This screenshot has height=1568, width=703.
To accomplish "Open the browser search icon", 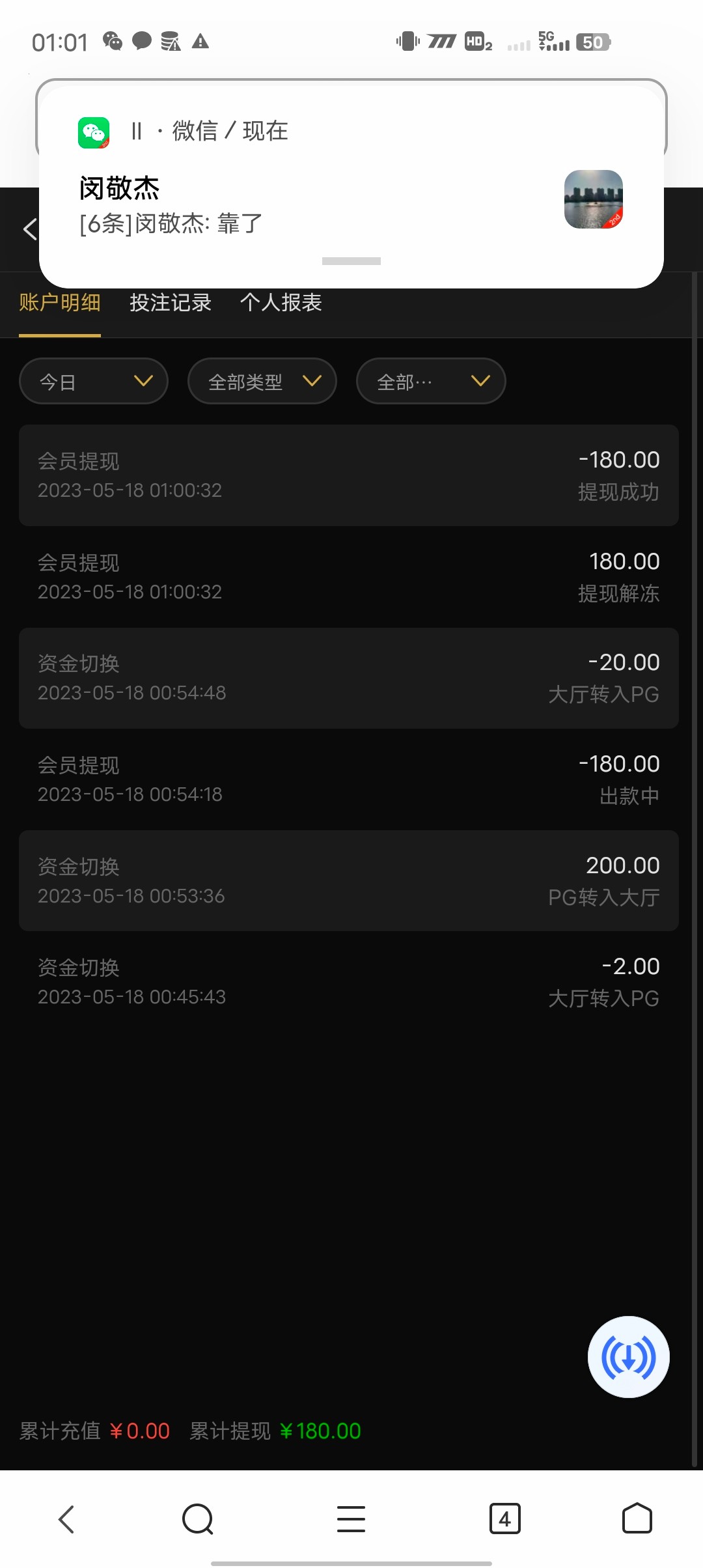I will coord(198,1519).
